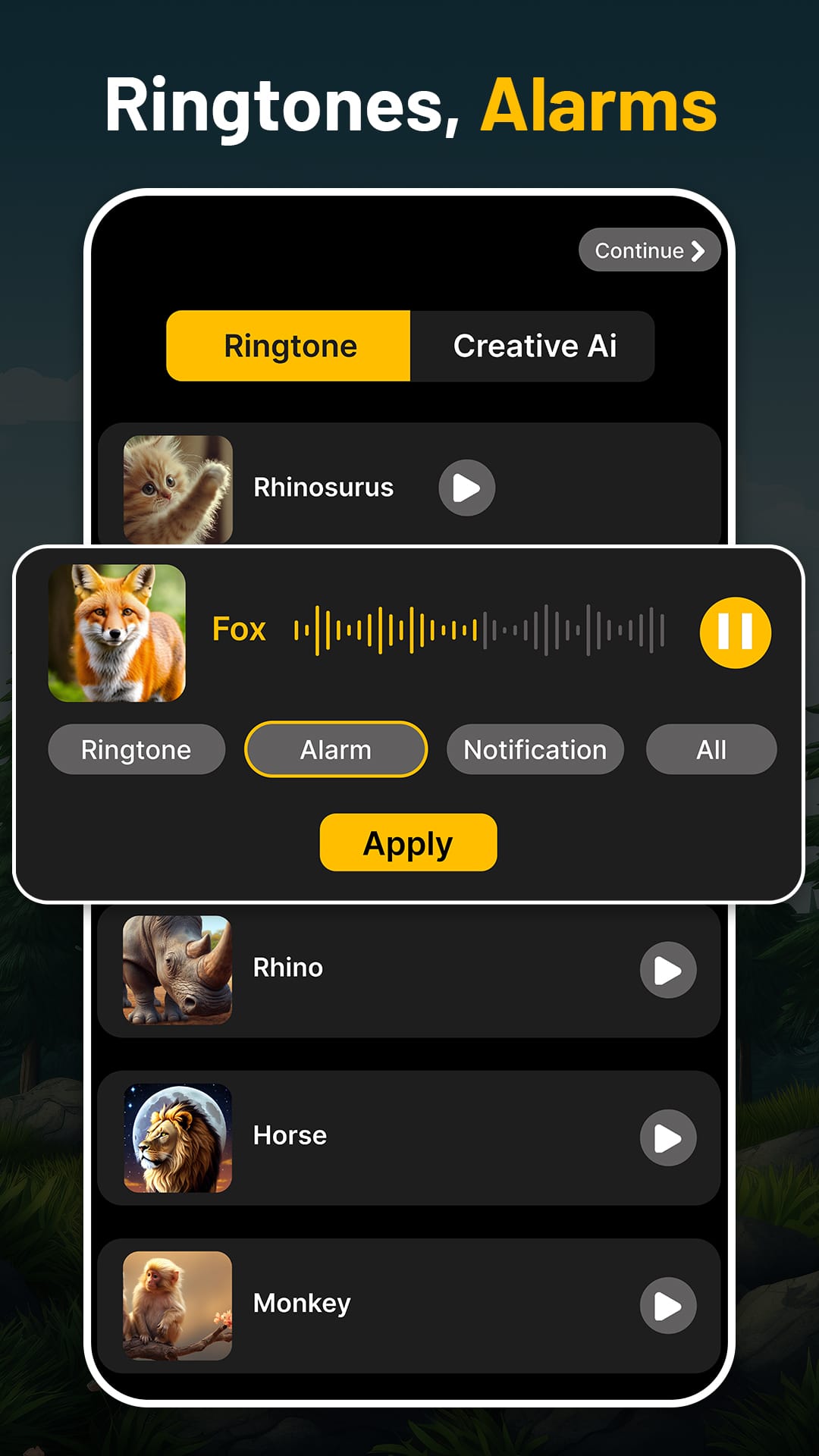Switch to the Ringtone tab

point(289,346)
